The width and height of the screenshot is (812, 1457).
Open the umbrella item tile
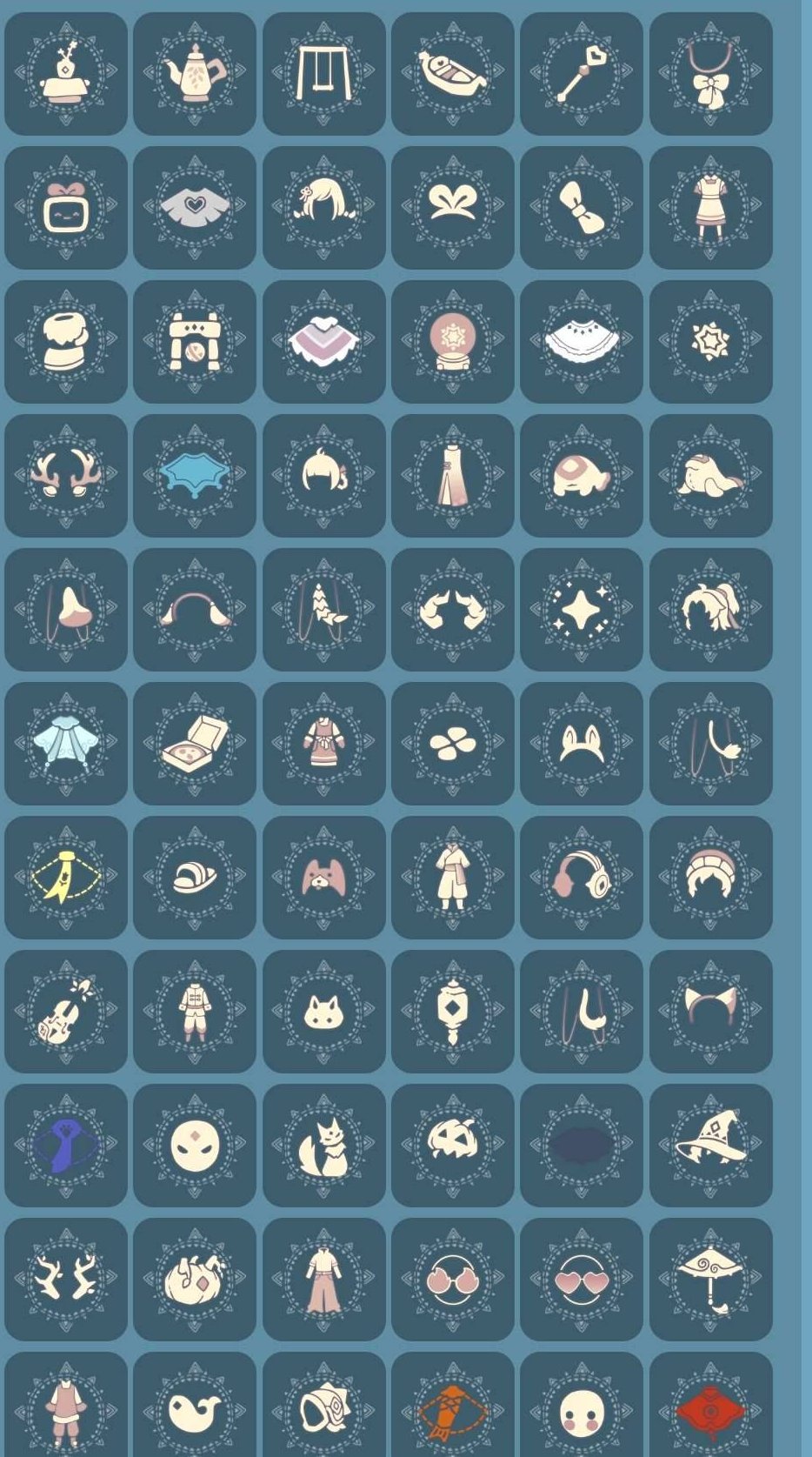click(710, 1280)
